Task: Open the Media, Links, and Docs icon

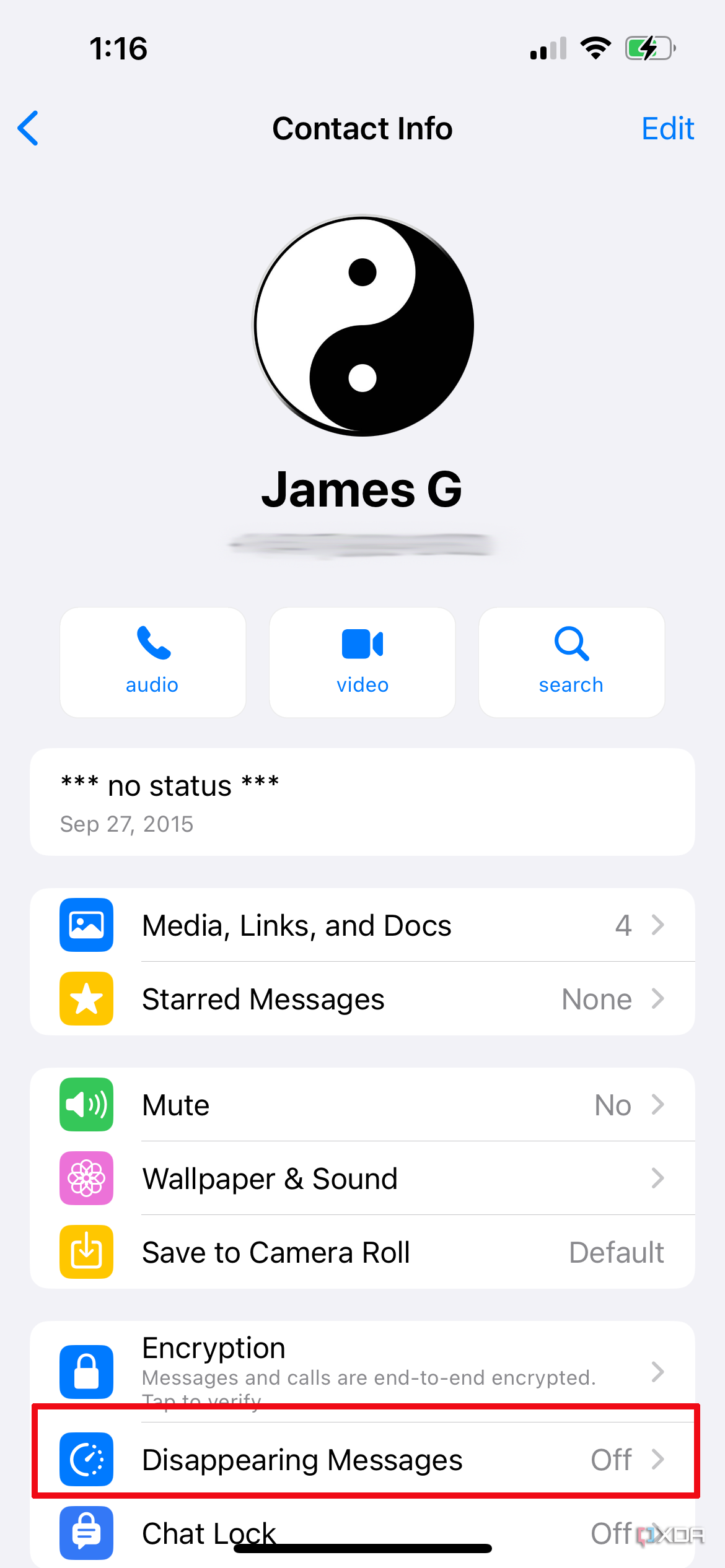Action: 86,925
